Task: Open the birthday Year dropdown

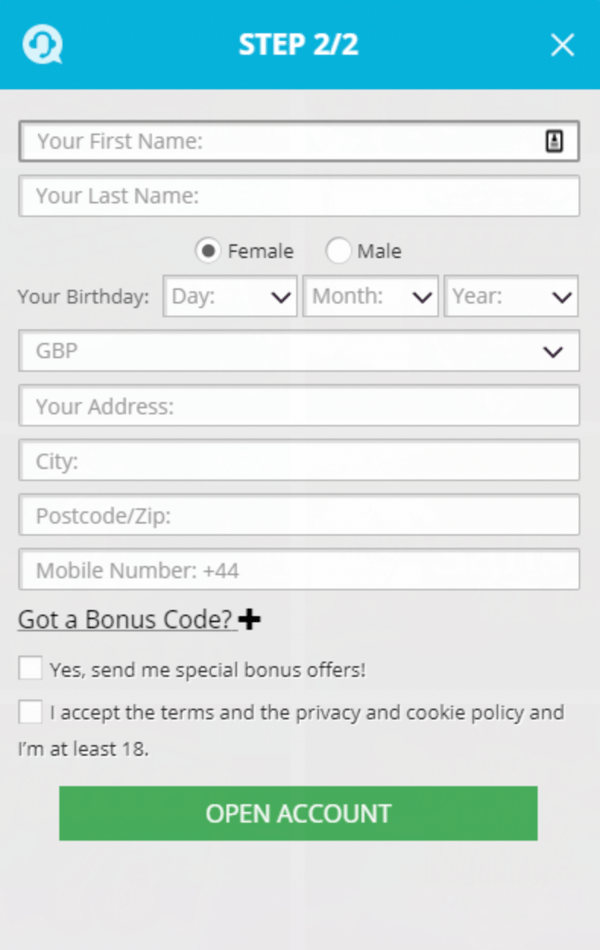Action: [511, 297]
